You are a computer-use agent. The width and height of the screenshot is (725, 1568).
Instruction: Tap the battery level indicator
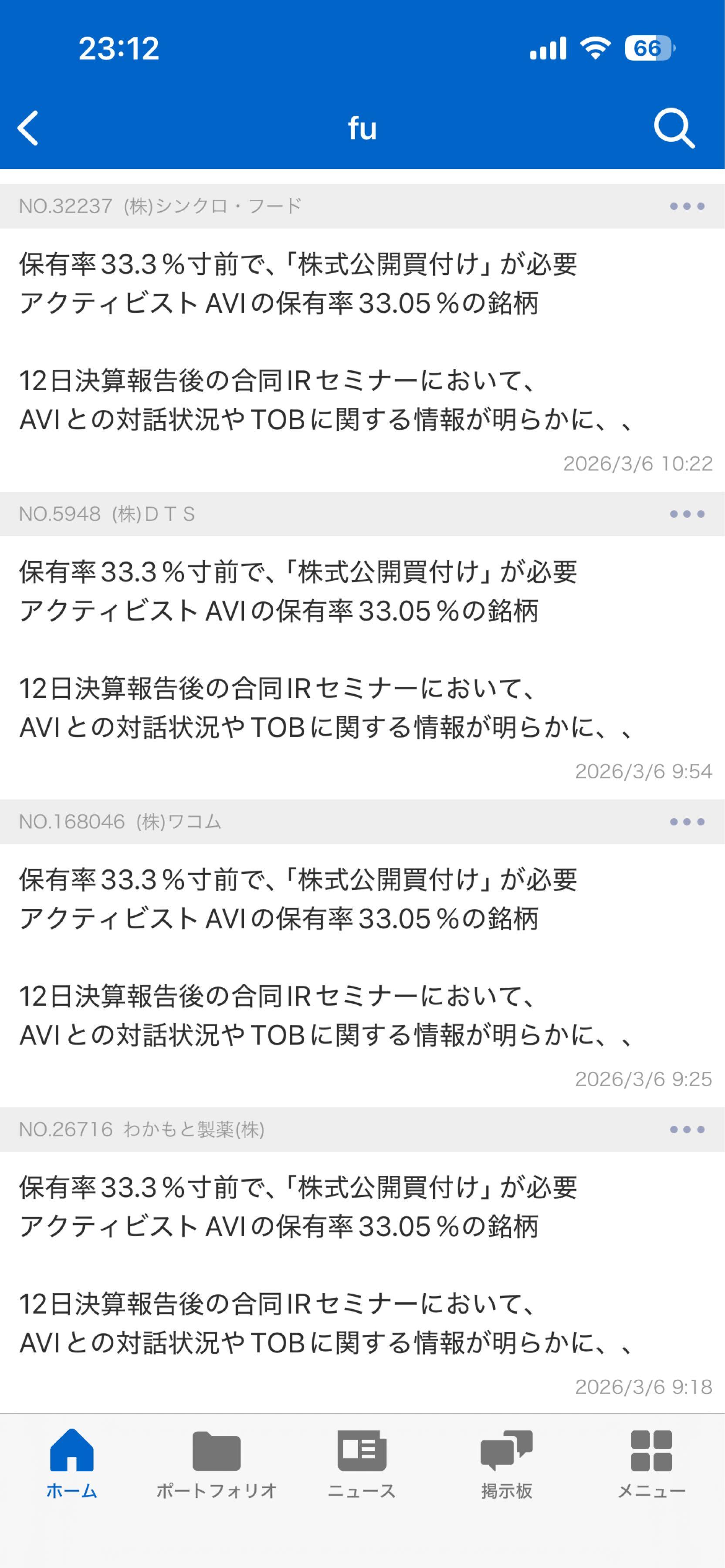650,47
